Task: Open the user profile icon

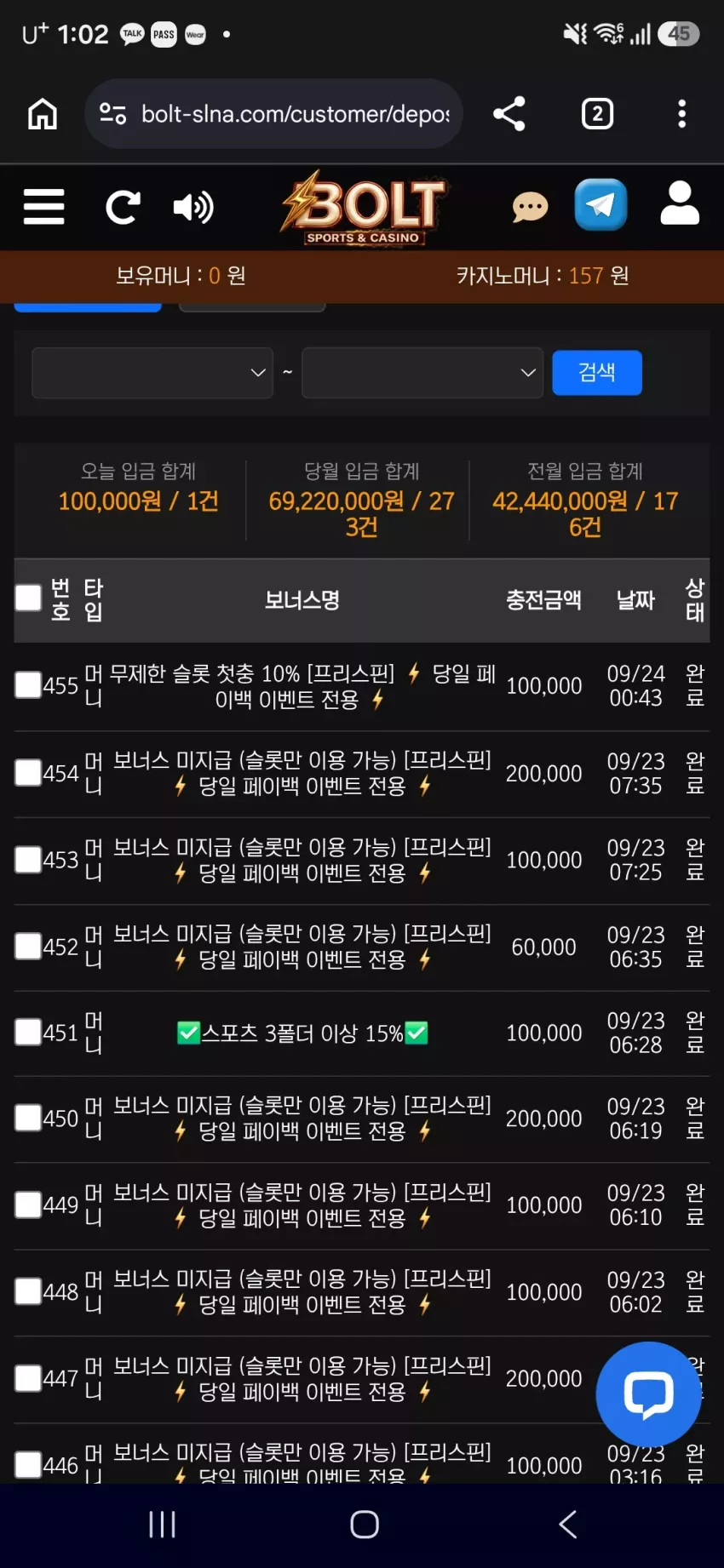Action: [x=680, y=203]
